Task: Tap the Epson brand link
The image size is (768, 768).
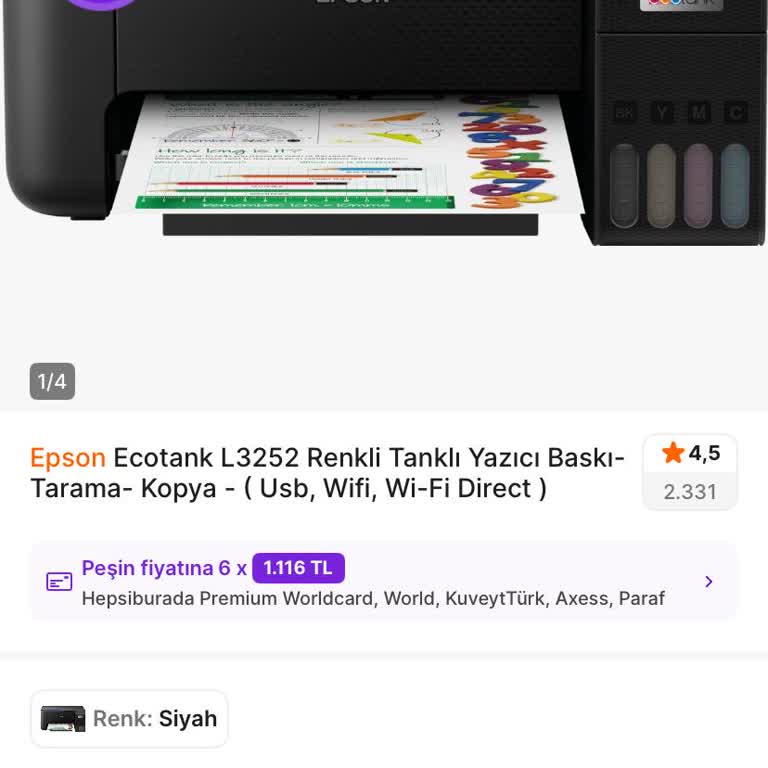Action: (67, 458)
